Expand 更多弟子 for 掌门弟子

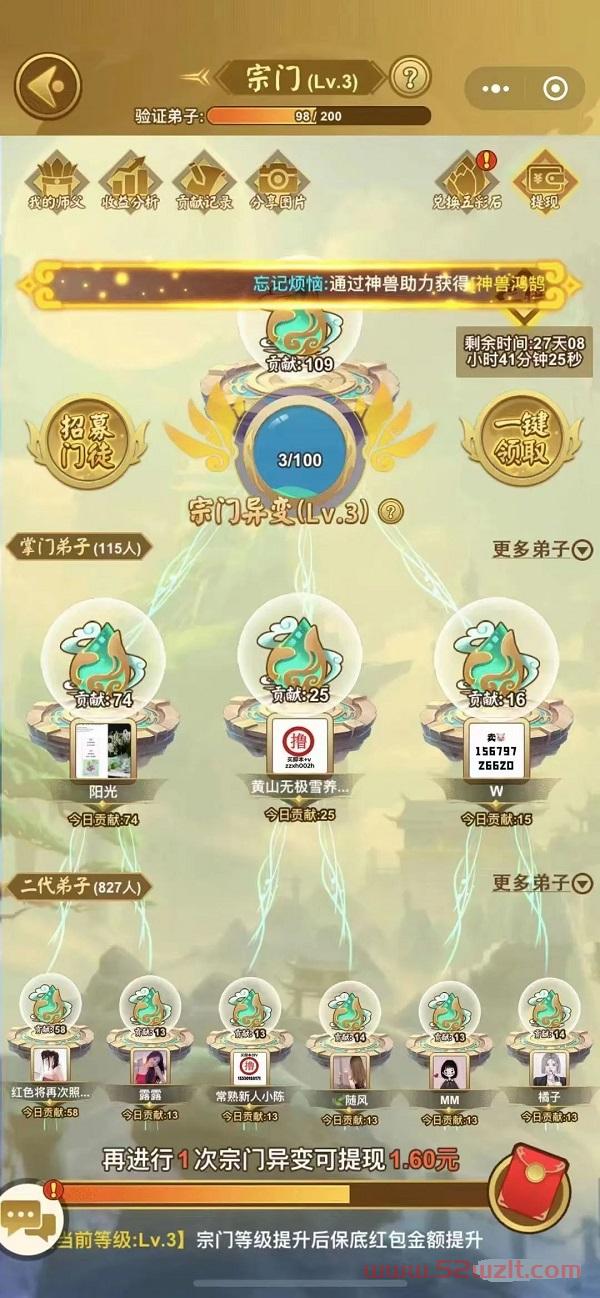pos(543,549)
